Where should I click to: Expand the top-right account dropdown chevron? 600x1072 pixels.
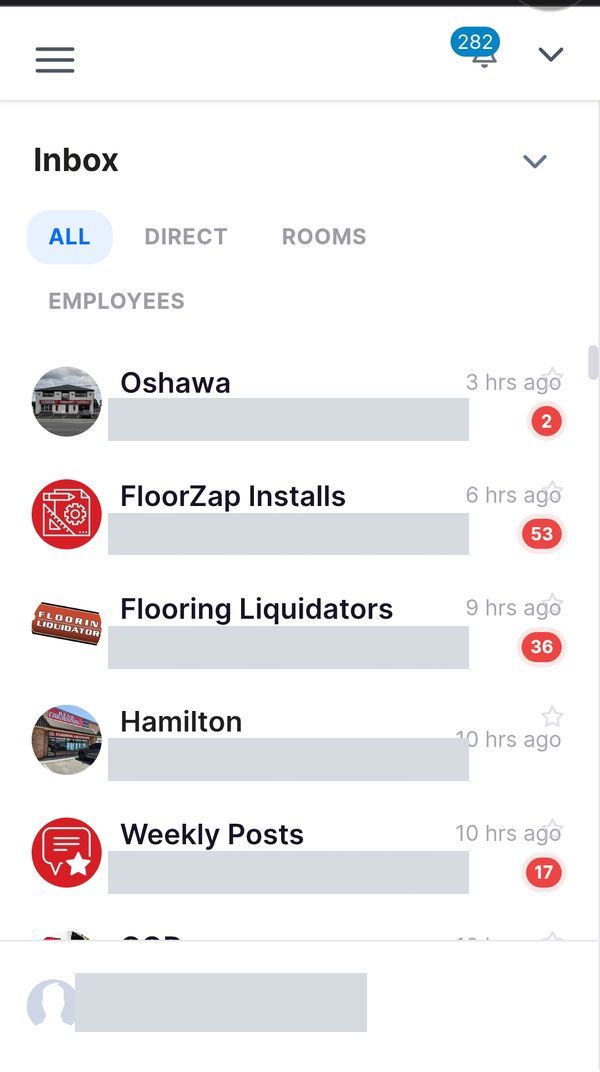click(x=550, y=54)
